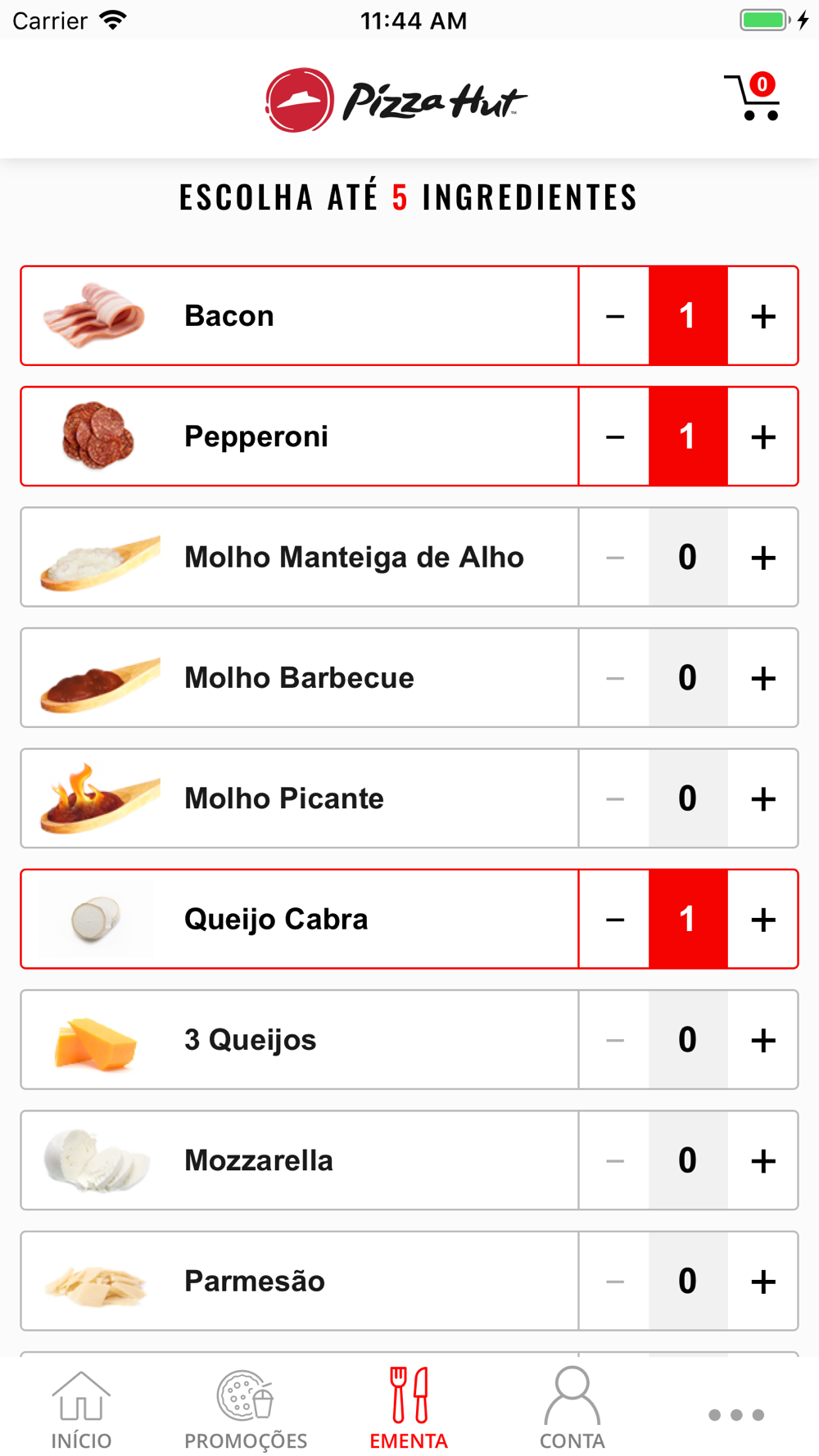819x1456 pixels.
Task: Open the shopping cart
Action: click(x=752, y=98)
